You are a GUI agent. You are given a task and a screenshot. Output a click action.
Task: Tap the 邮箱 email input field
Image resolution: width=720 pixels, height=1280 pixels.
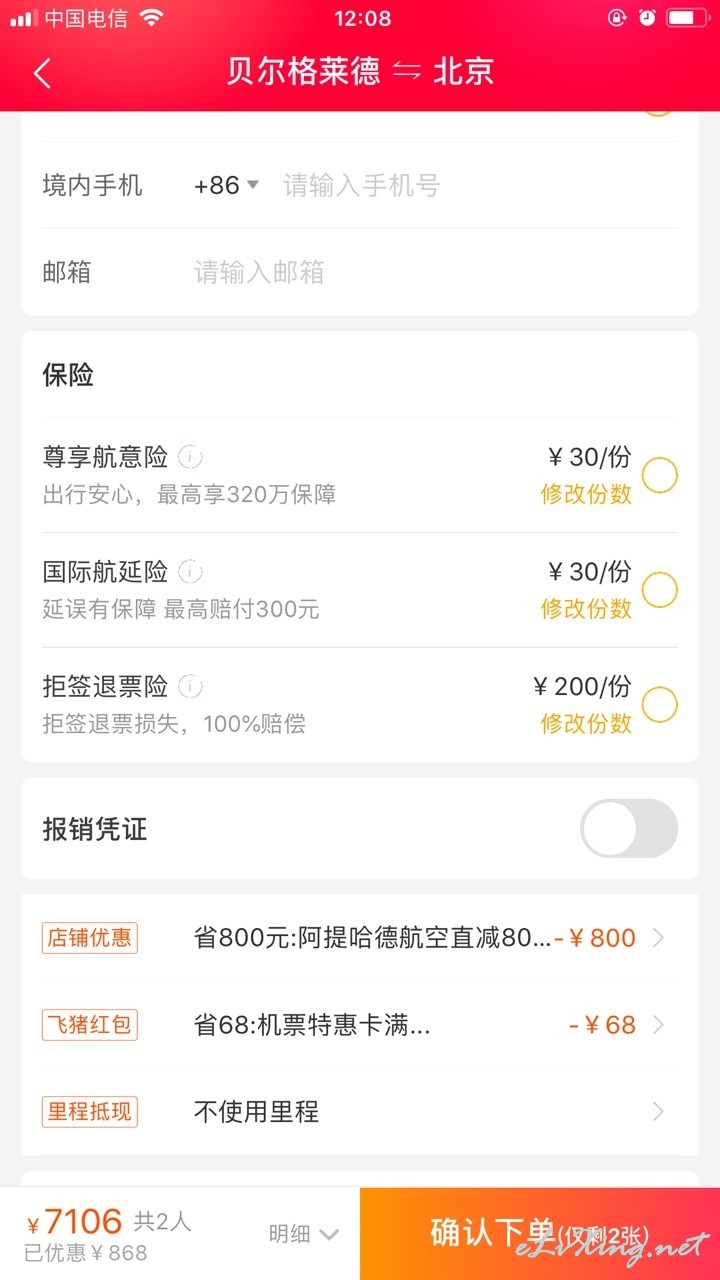(435, 272)
